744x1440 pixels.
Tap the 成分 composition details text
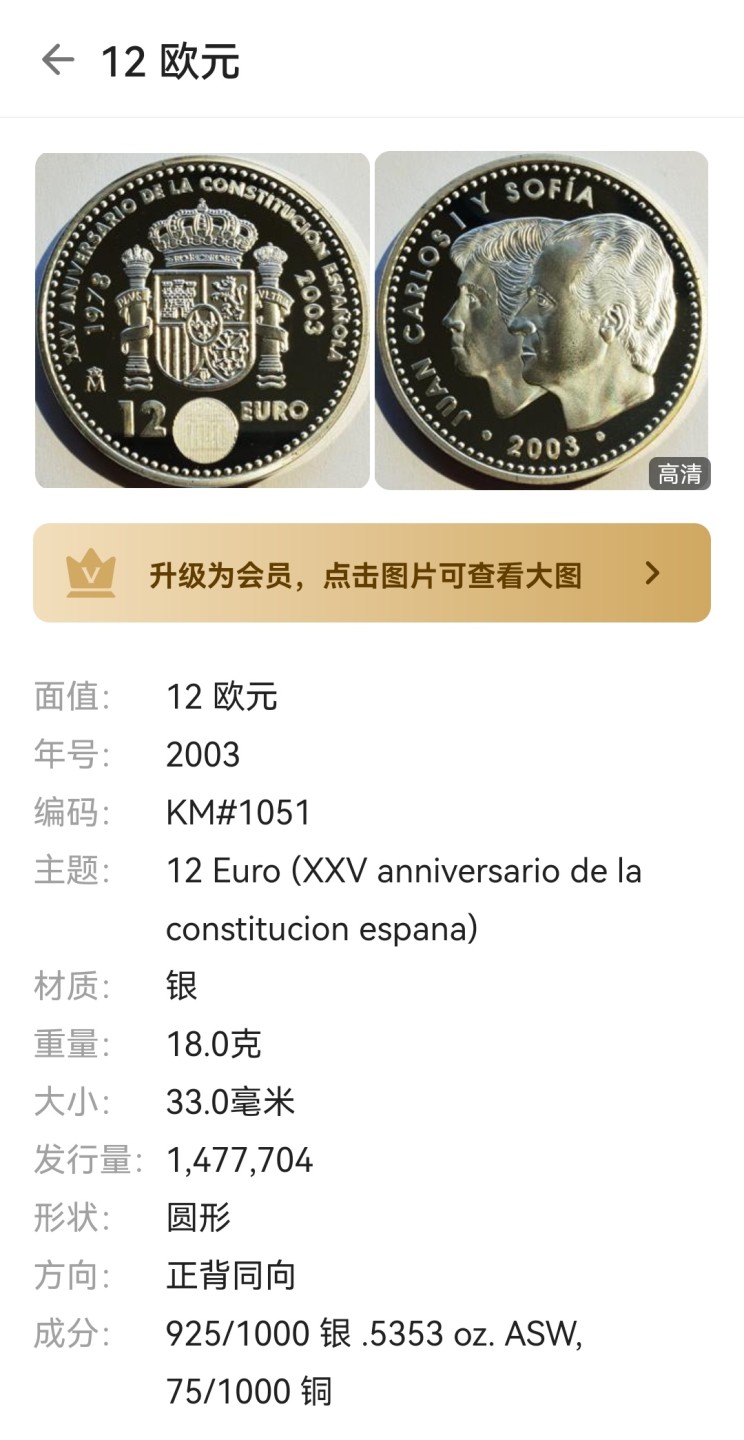(375, 1334)
